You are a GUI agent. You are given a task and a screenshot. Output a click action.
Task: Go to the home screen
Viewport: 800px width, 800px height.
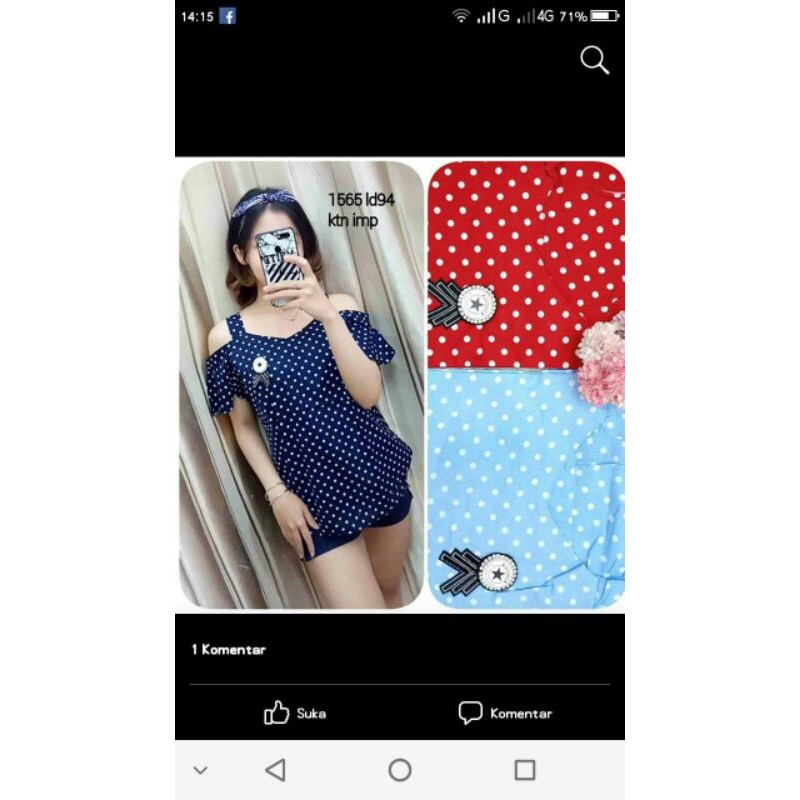point(400,770)
